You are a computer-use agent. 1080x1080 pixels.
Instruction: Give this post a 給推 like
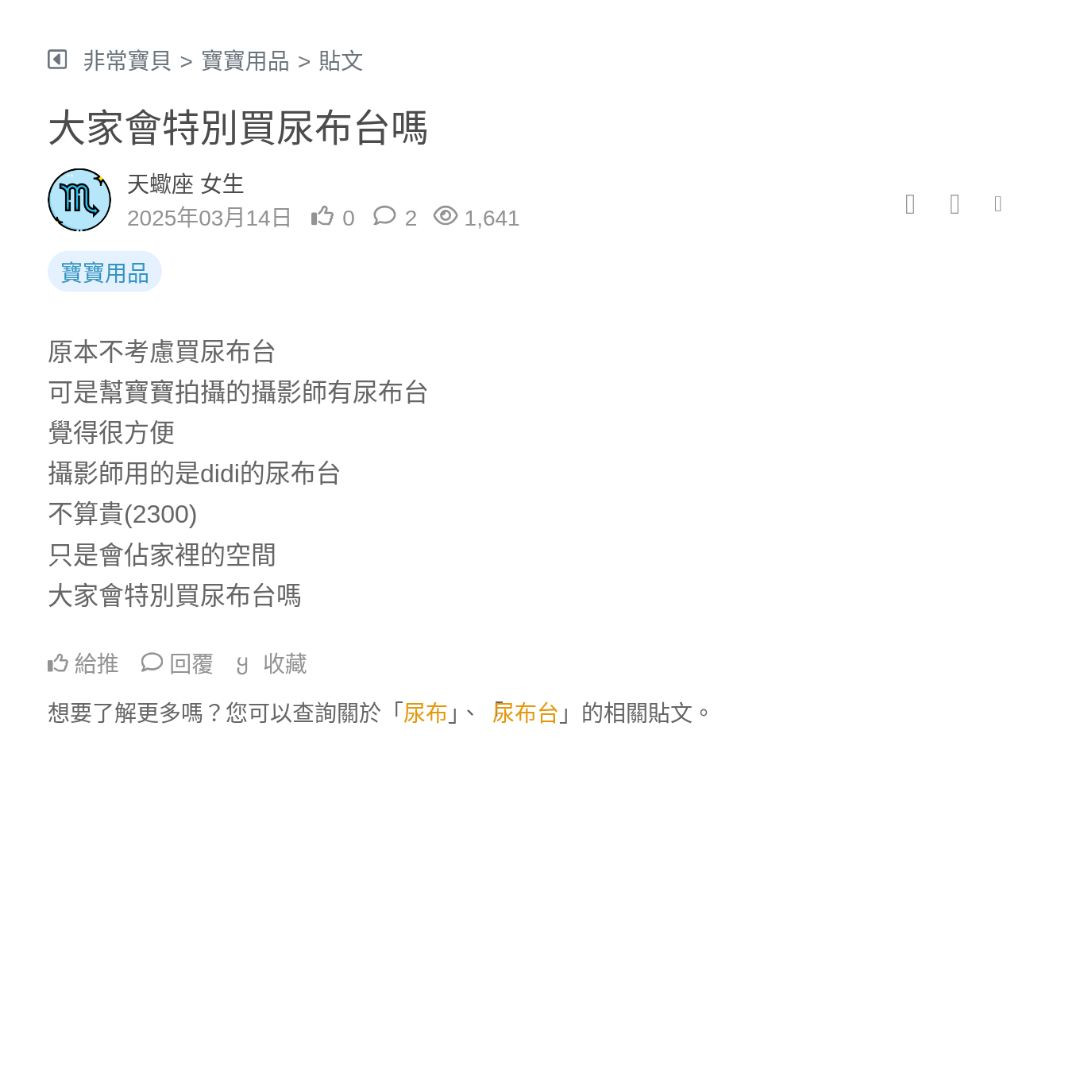click(83, 663)
